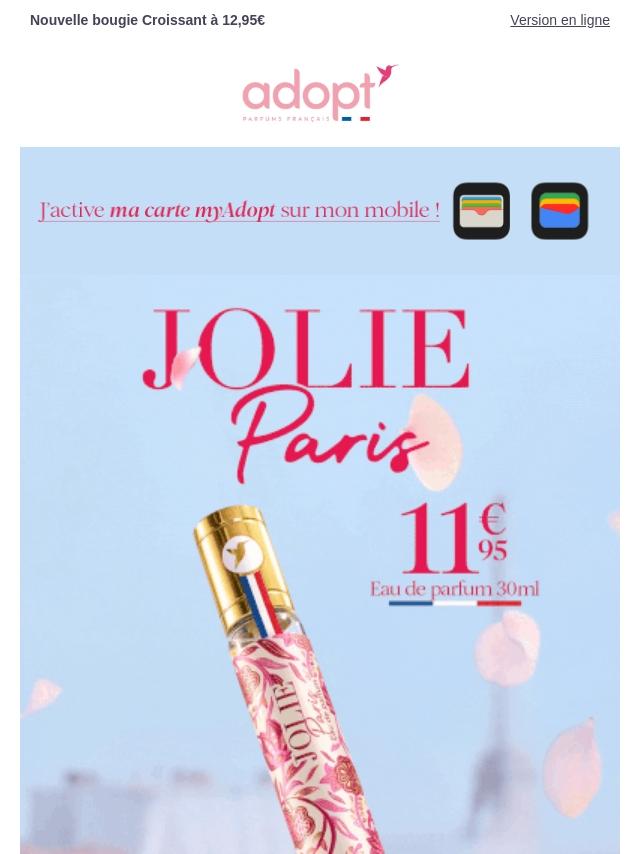
Task: Add the myAdopt card to Google Wallet
Action: [x=559, y=211]
